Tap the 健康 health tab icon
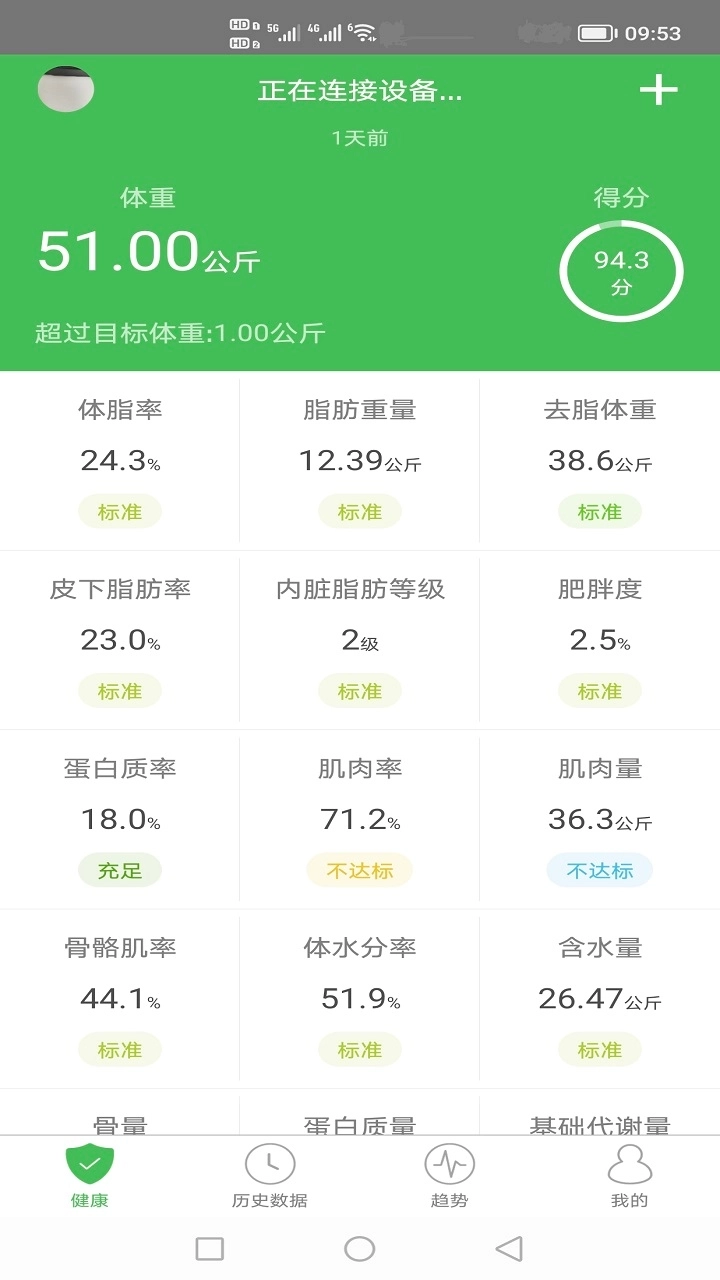This screenshot has width=720, height=1280. [89, 1164]
